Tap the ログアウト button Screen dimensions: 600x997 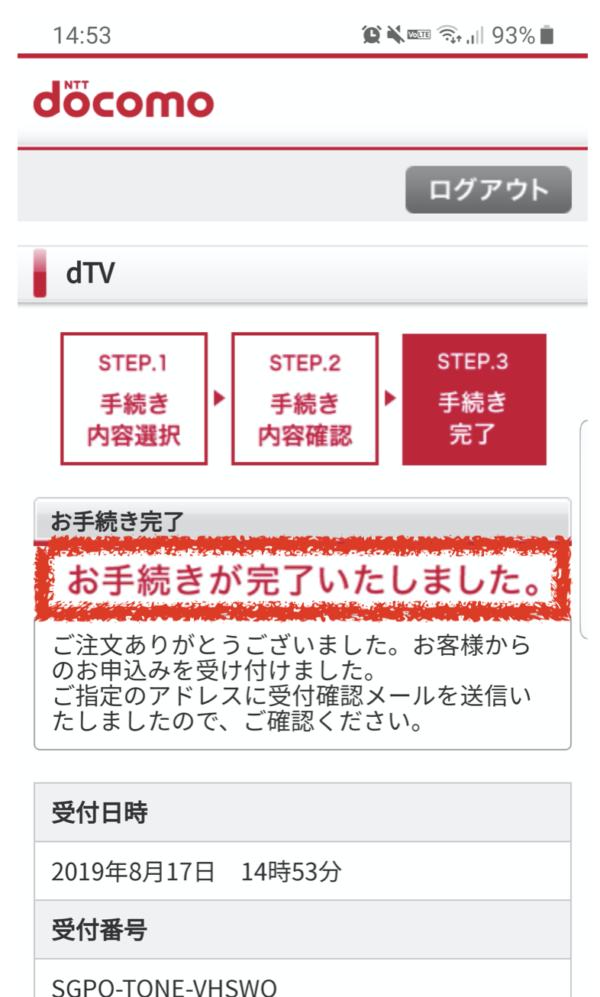(x=488, y=189)
